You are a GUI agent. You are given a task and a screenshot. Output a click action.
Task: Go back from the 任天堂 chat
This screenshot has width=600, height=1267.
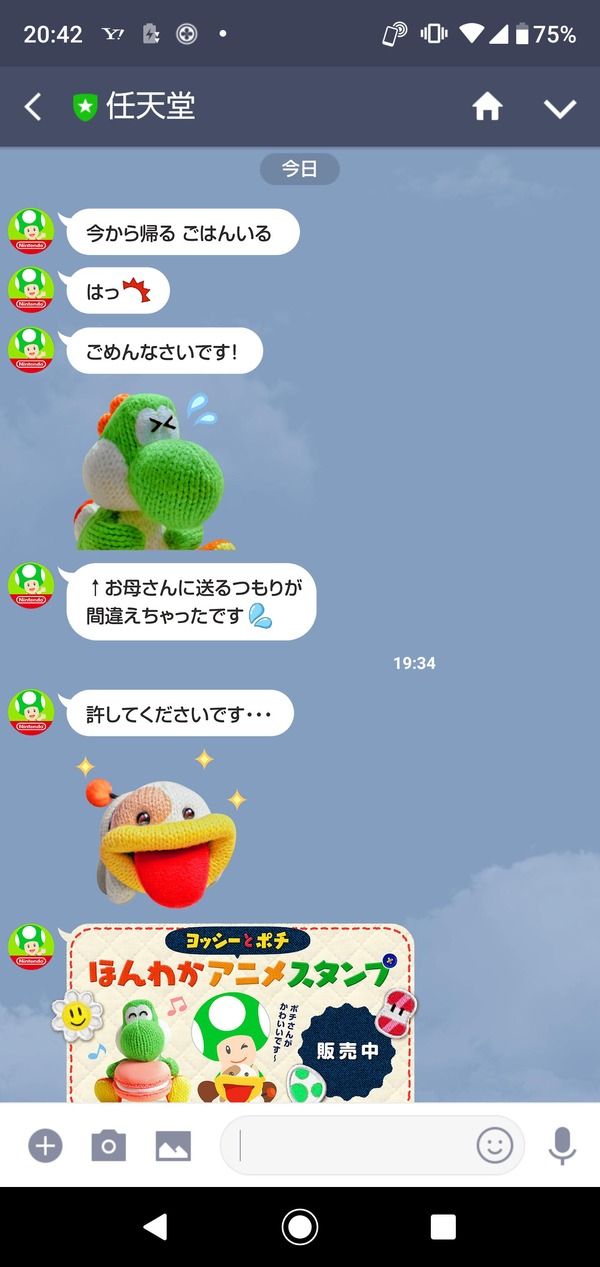click(33, 107)
